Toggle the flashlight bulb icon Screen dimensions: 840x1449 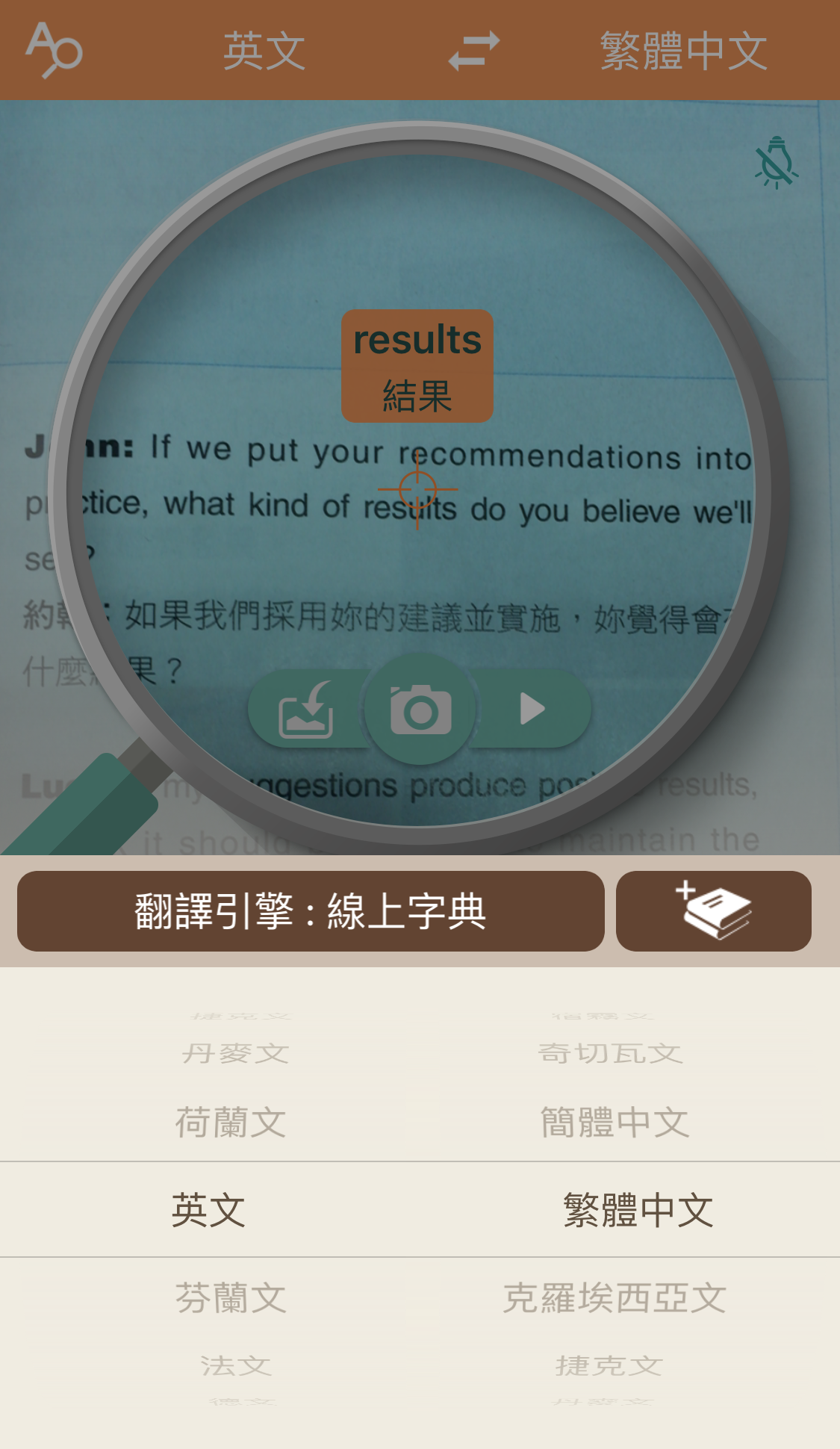pyautogui.click(x=776, y=163)
